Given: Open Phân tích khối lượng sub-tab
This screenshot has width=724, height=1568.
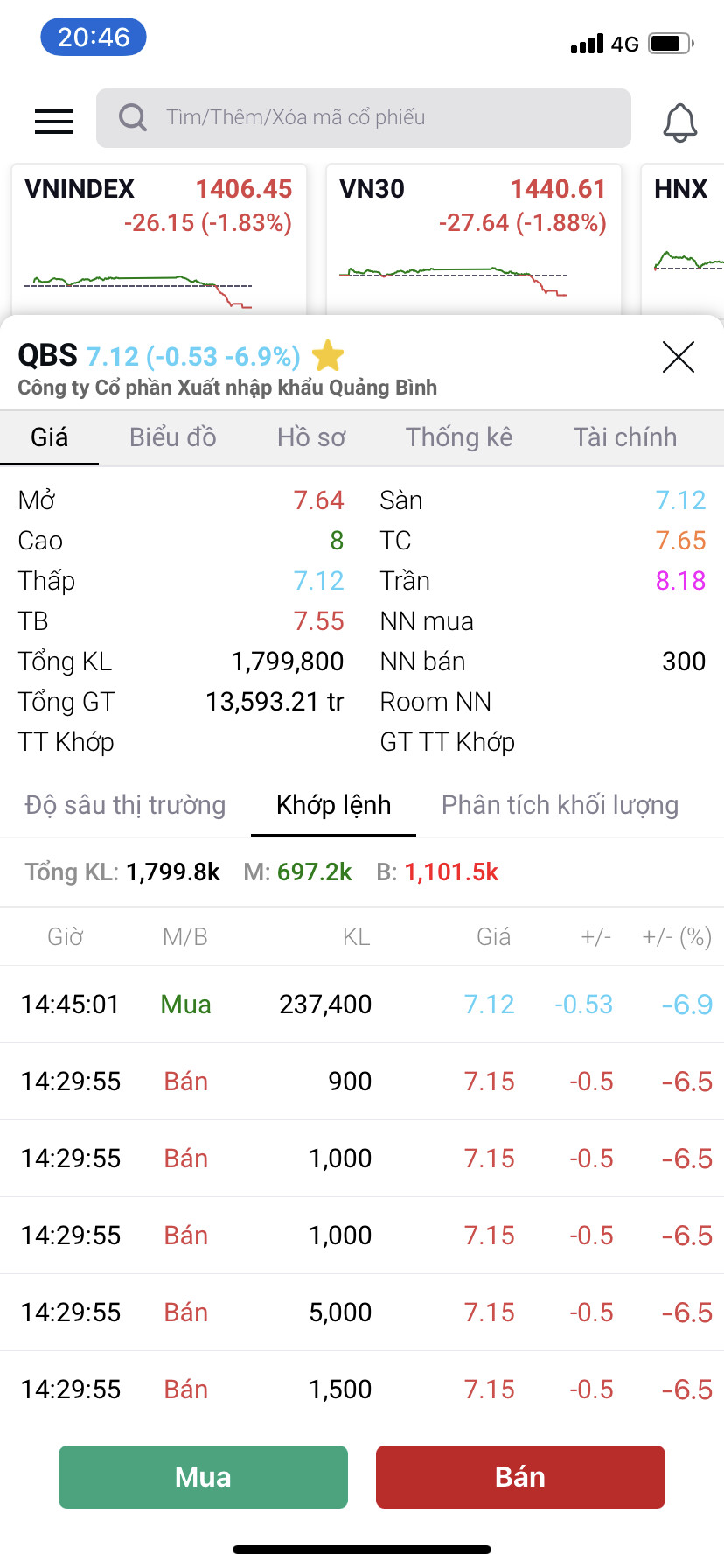Looking at the screenshot, I should pyautogui.click(x=560, y=805).
